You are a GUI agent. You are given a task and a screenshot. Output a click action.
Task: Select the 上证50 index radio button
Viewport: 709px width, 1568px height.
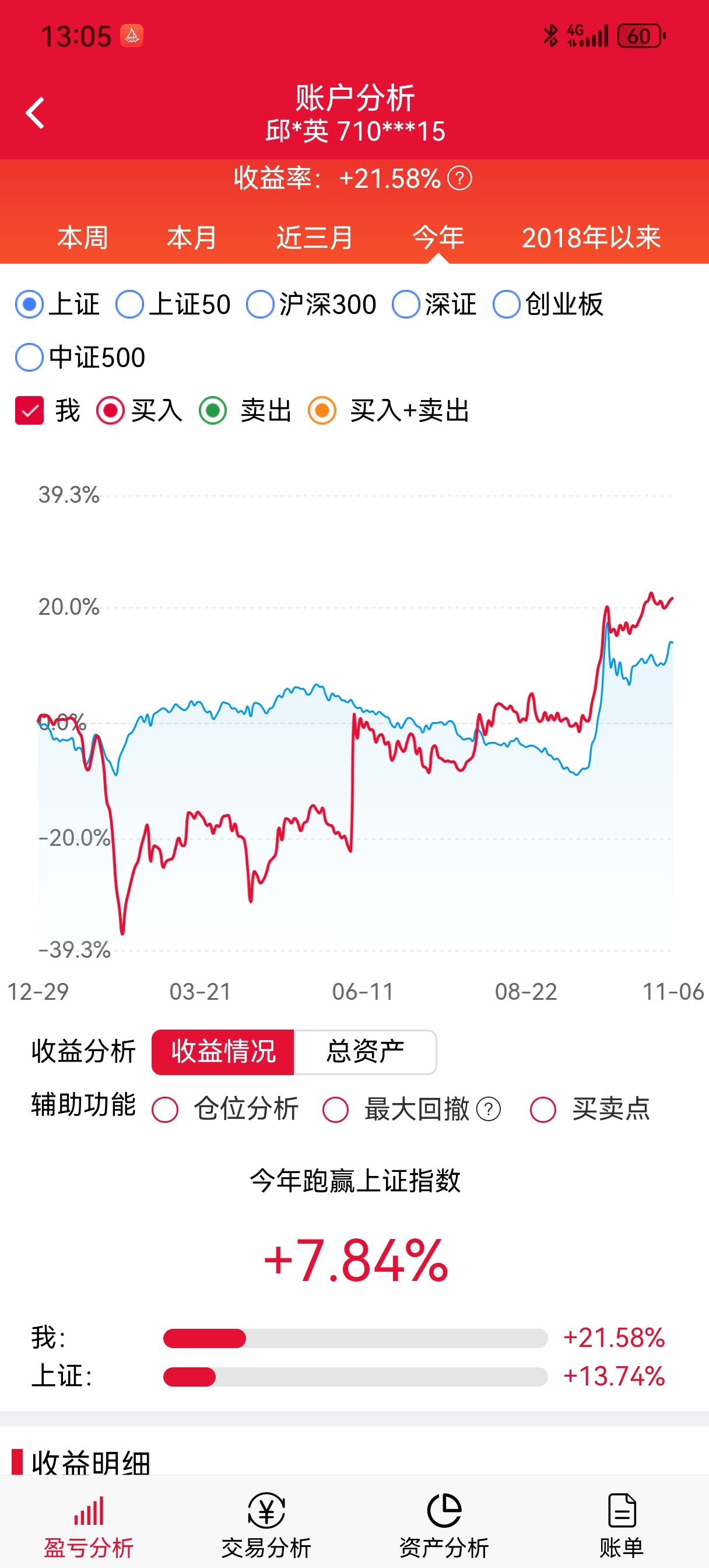[129, 304]
